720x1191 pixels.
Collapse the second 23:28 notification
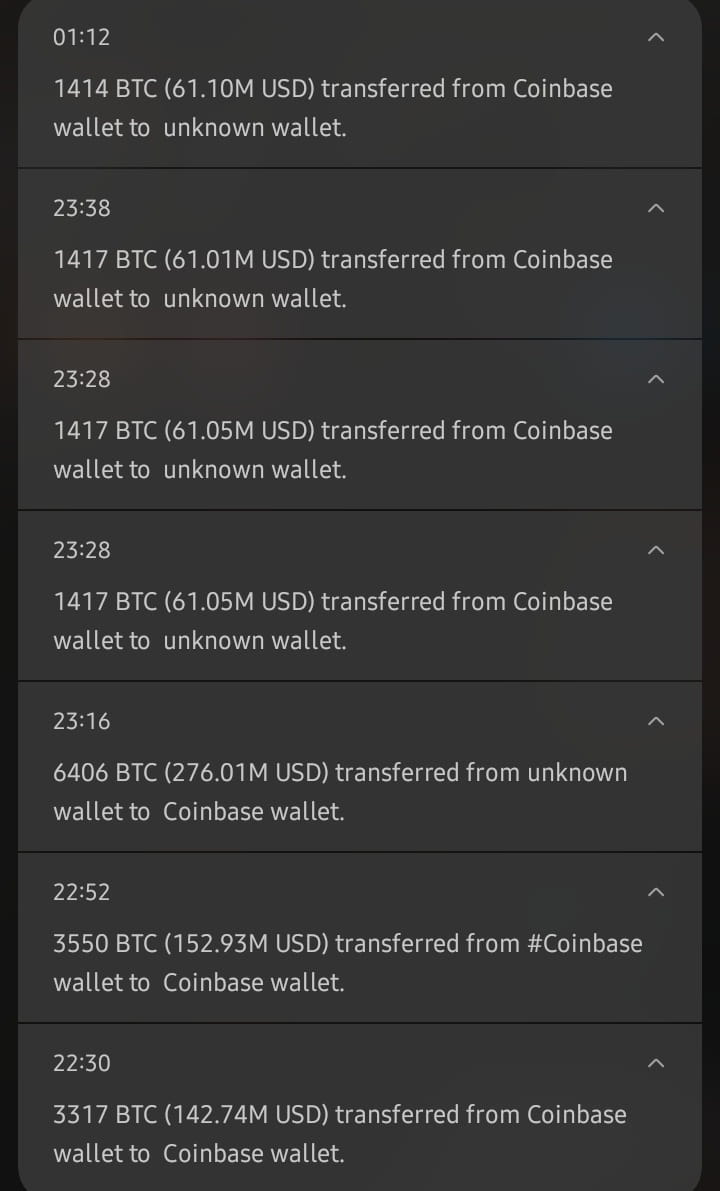click(x=655, y=549)
